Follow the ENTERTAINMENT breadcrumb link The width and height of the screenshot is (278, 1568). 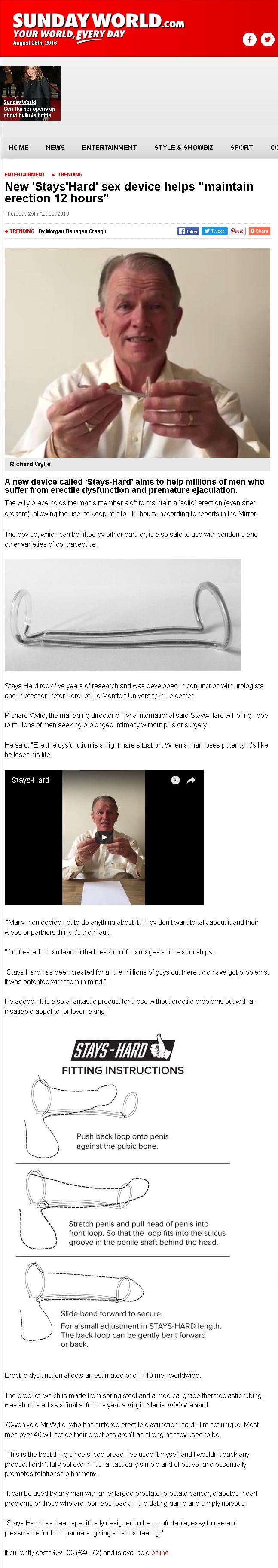[24, 175]
